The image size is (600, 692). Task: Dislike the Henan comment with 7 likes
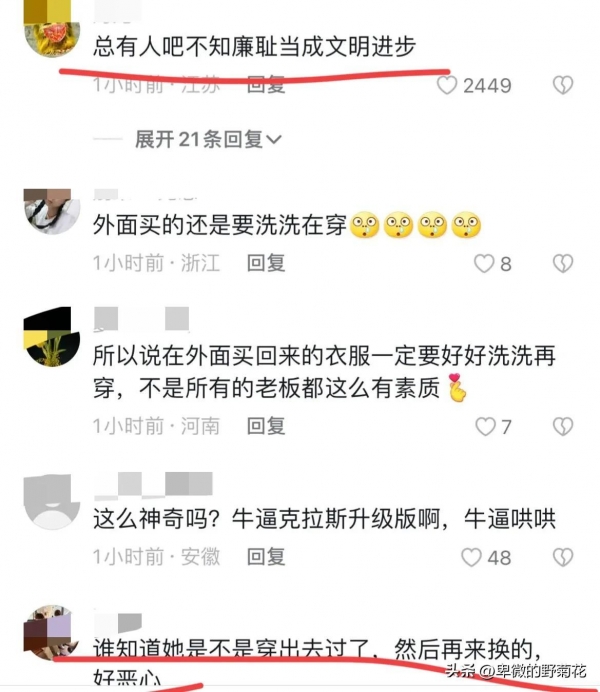point(563,426)
